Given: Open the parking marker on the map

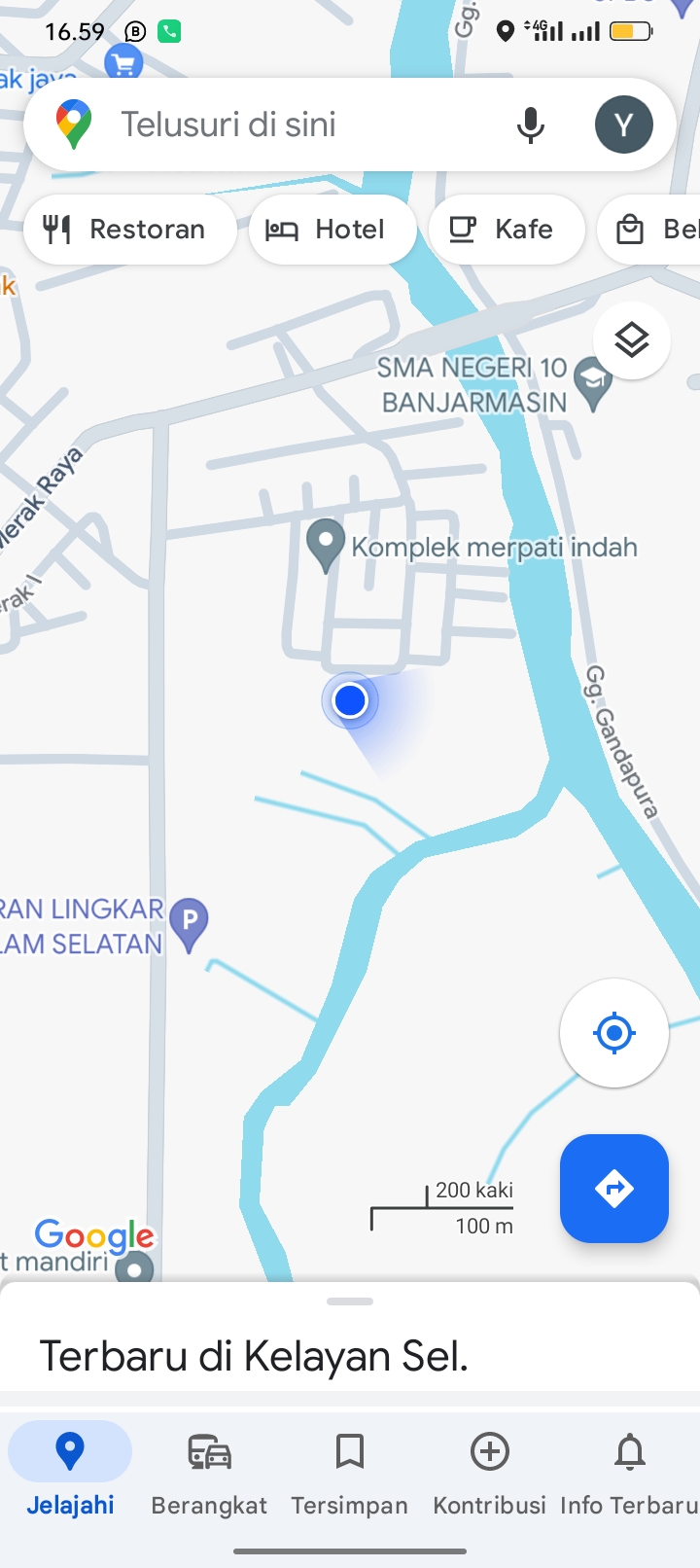Looking at the screenshot, I should coord(189,921).
